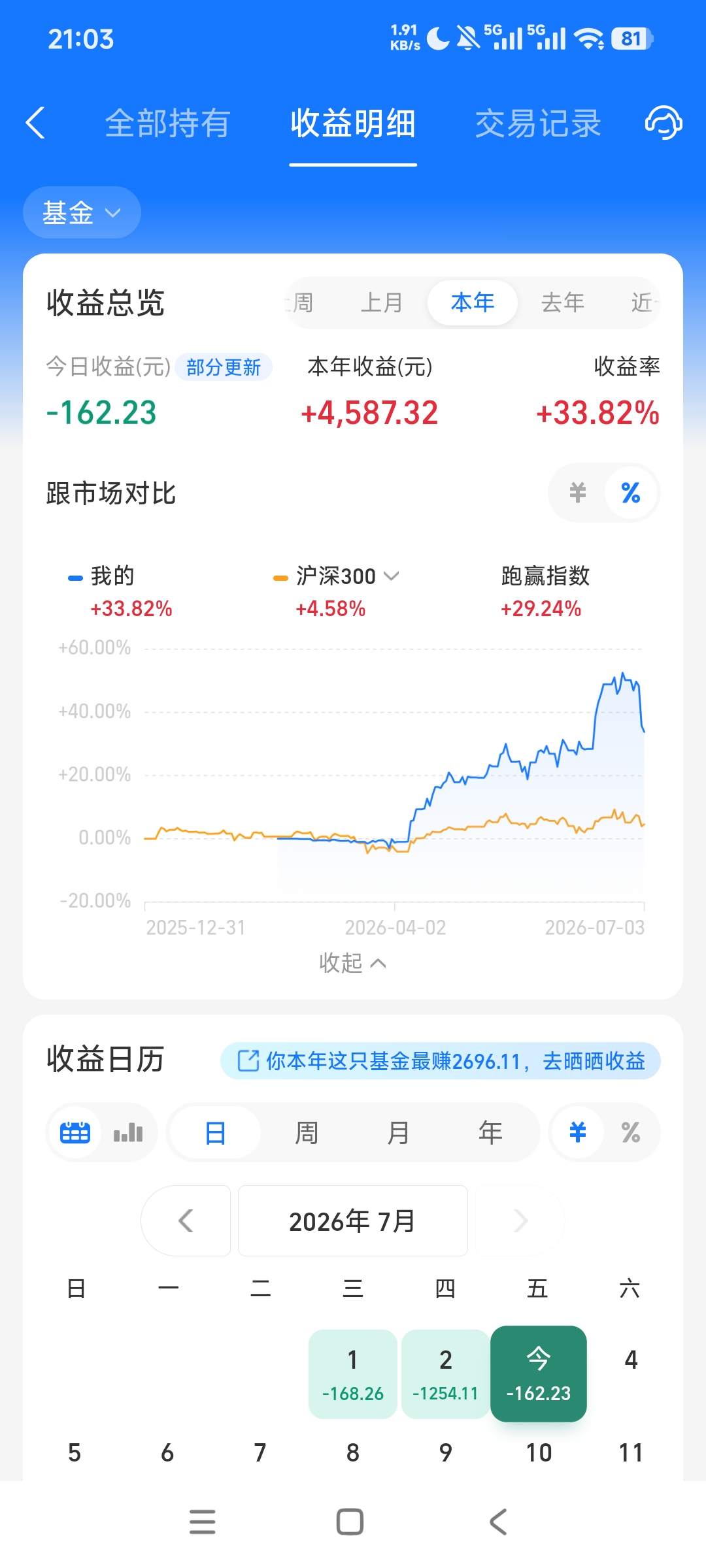Screen dimensions: 706x1568
Task: Select 周 in the earnings calendar
Action: click(307, 1132)
